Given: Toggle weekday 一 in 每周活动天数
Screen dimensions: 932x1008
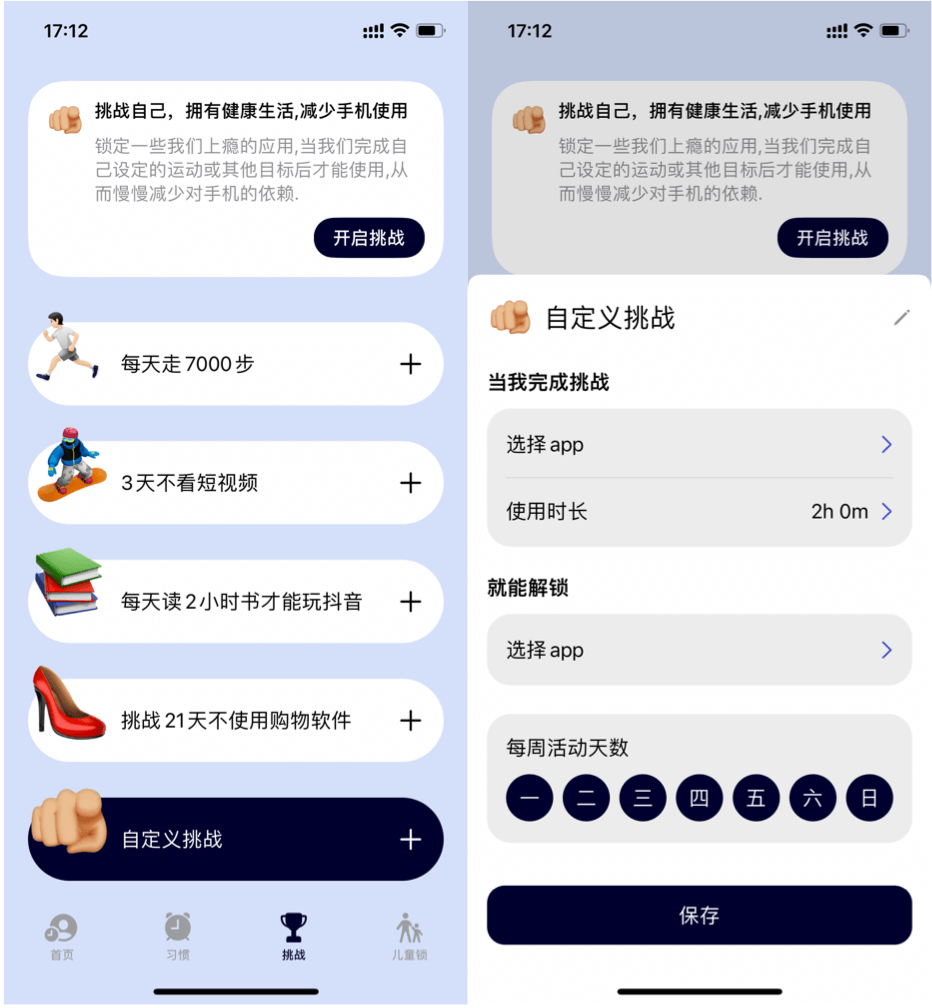Looking at the screenshot, I should tap(530, 798).
